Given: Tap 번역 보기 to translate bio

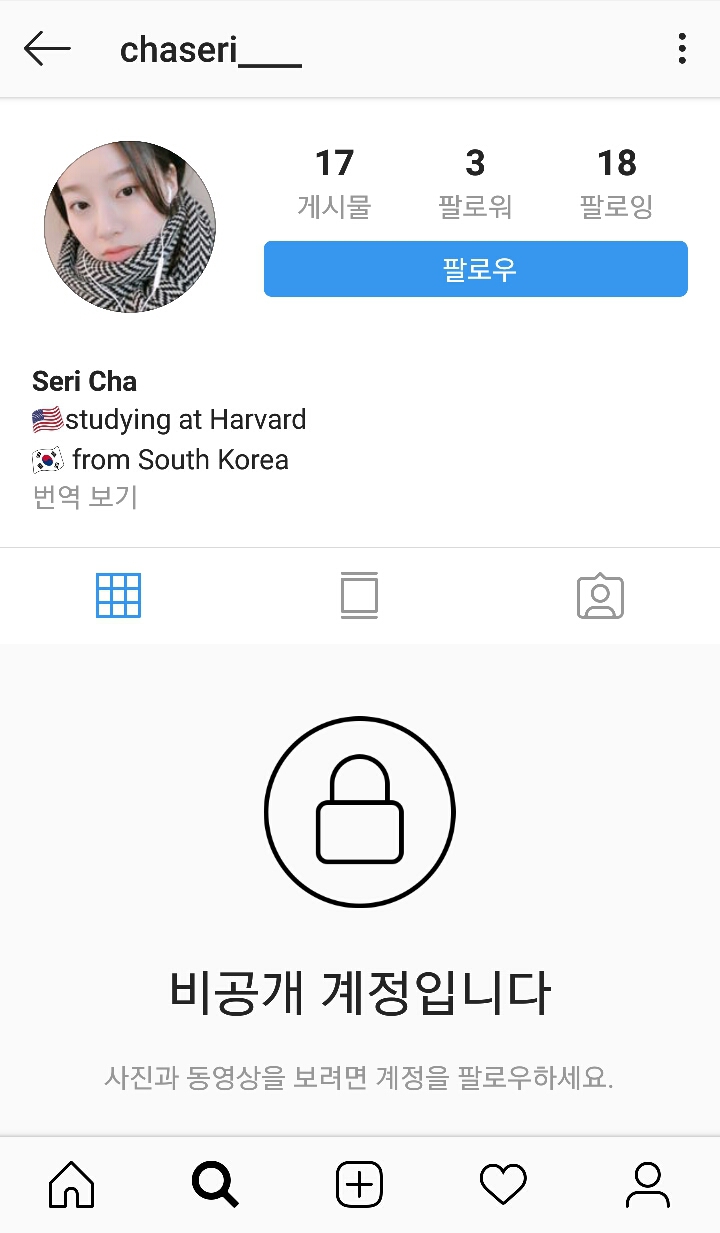Looking at the screenshot, I should [x=85, y=497].
